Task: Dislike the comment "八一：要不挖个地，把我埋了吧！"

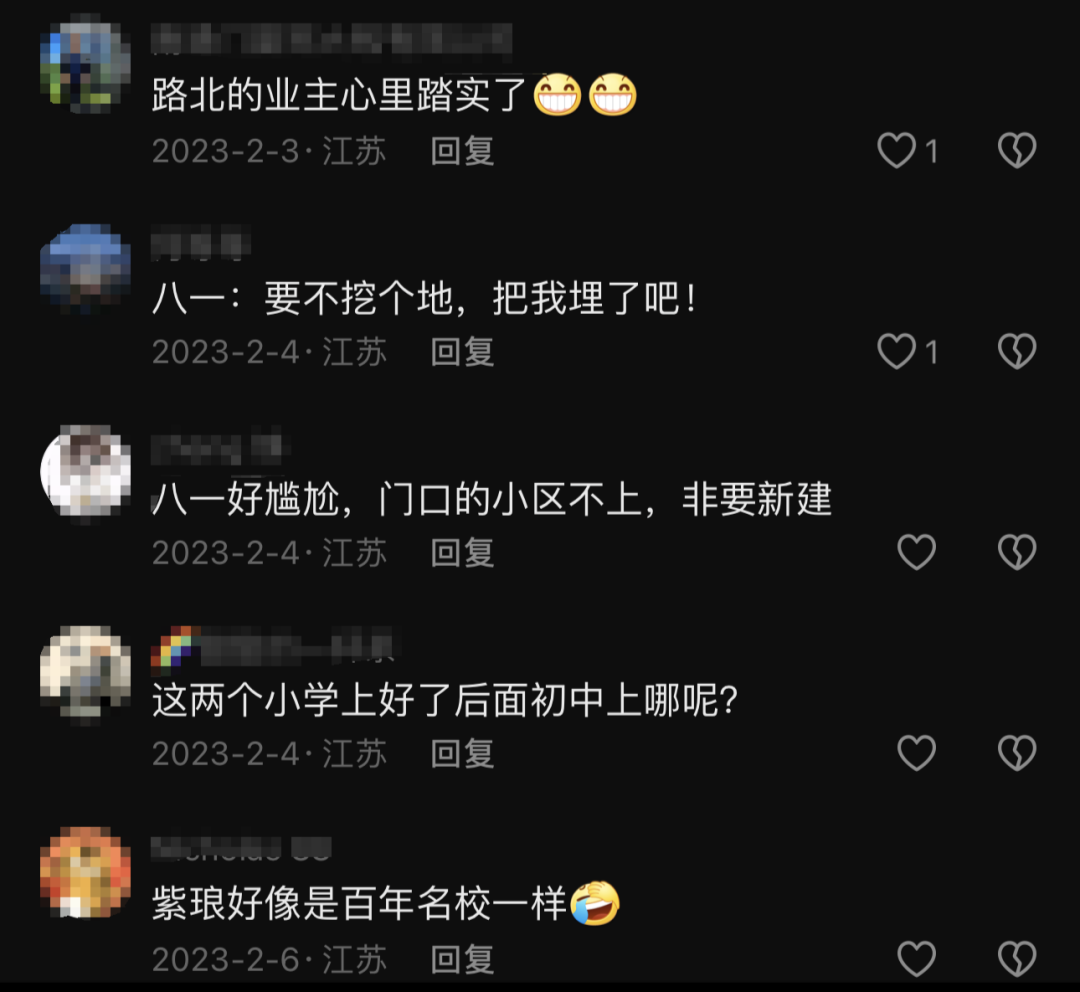Action: tap(1017, 351)
